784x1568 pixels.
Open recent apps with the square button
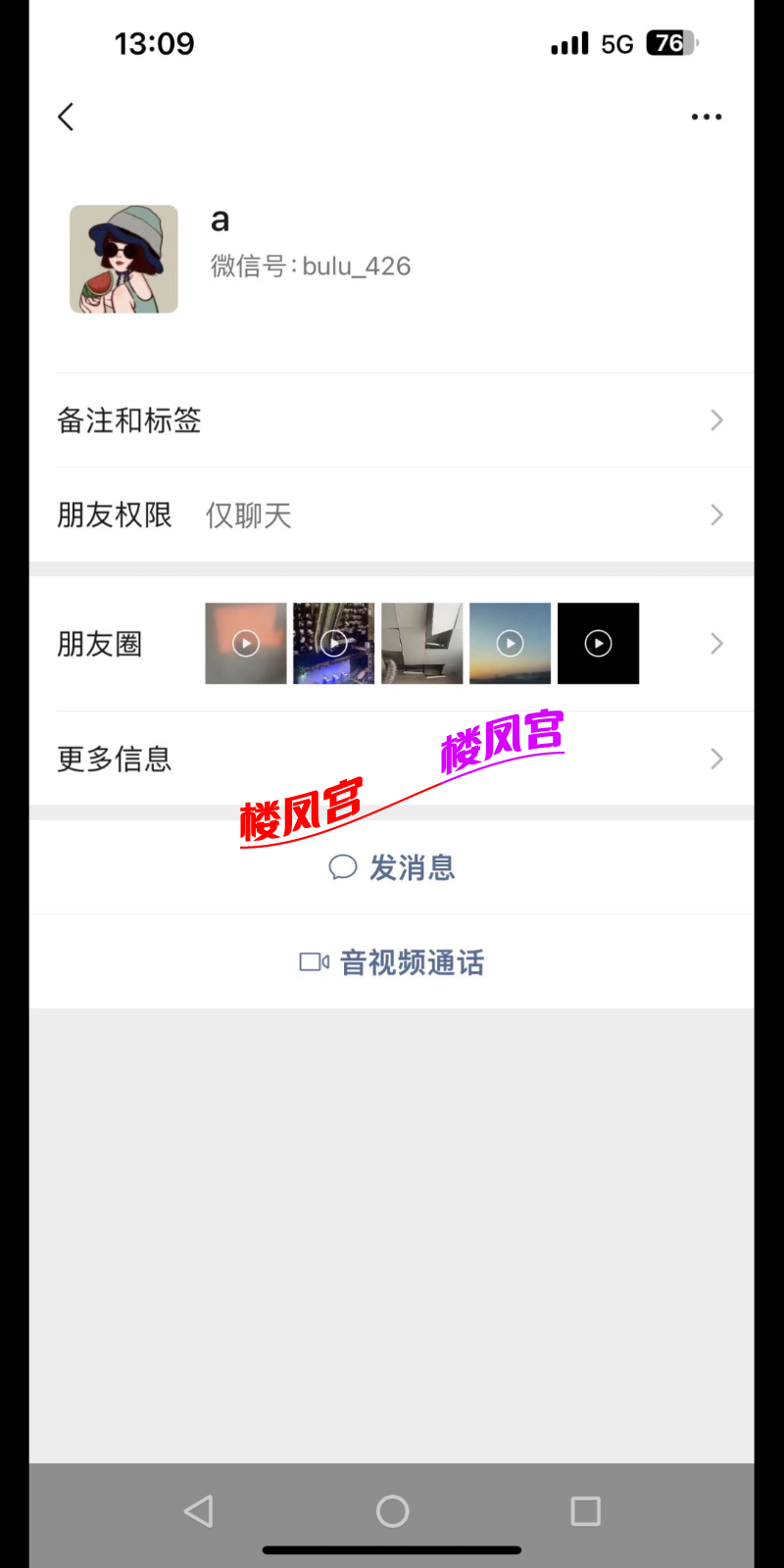(585, 1511)
